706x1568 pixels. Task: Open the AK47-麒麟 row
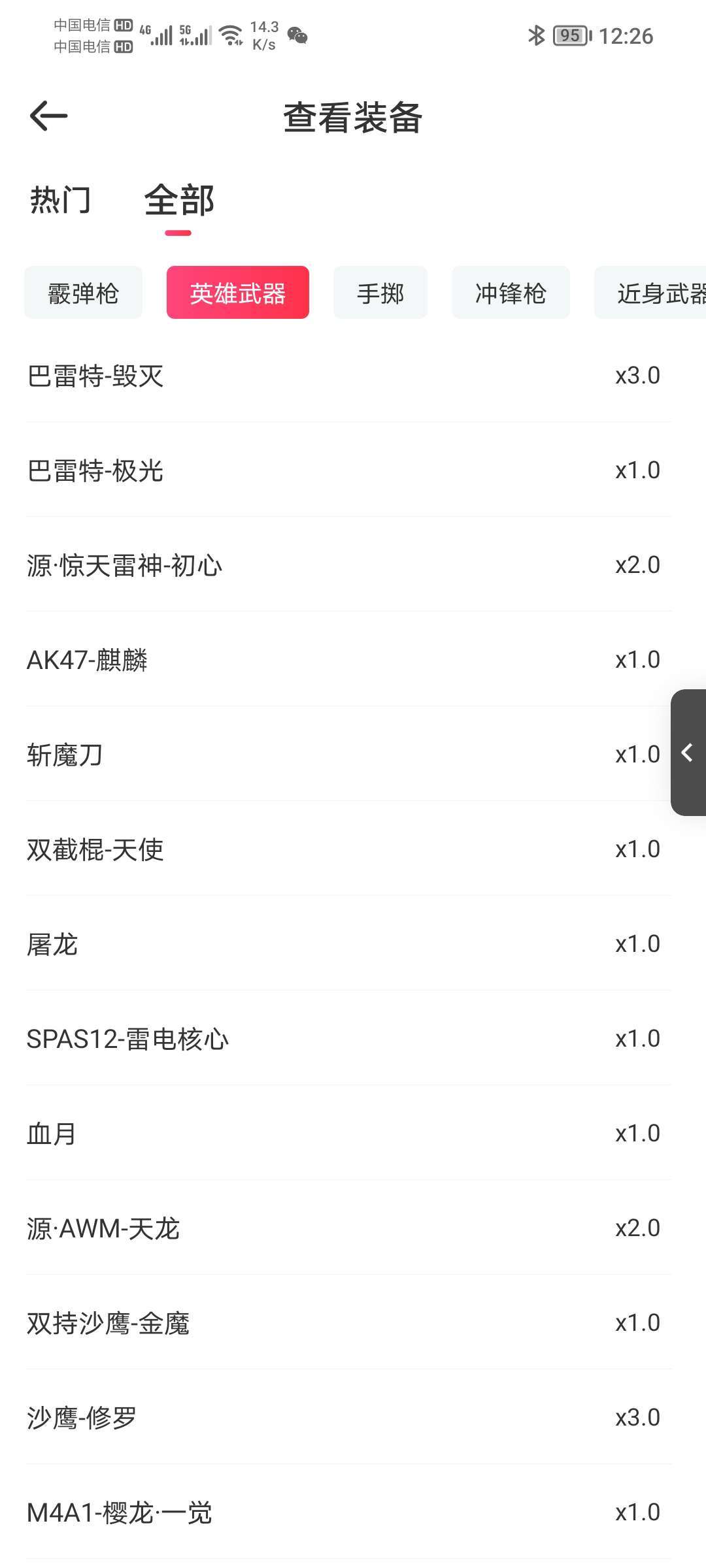point(349,660)
